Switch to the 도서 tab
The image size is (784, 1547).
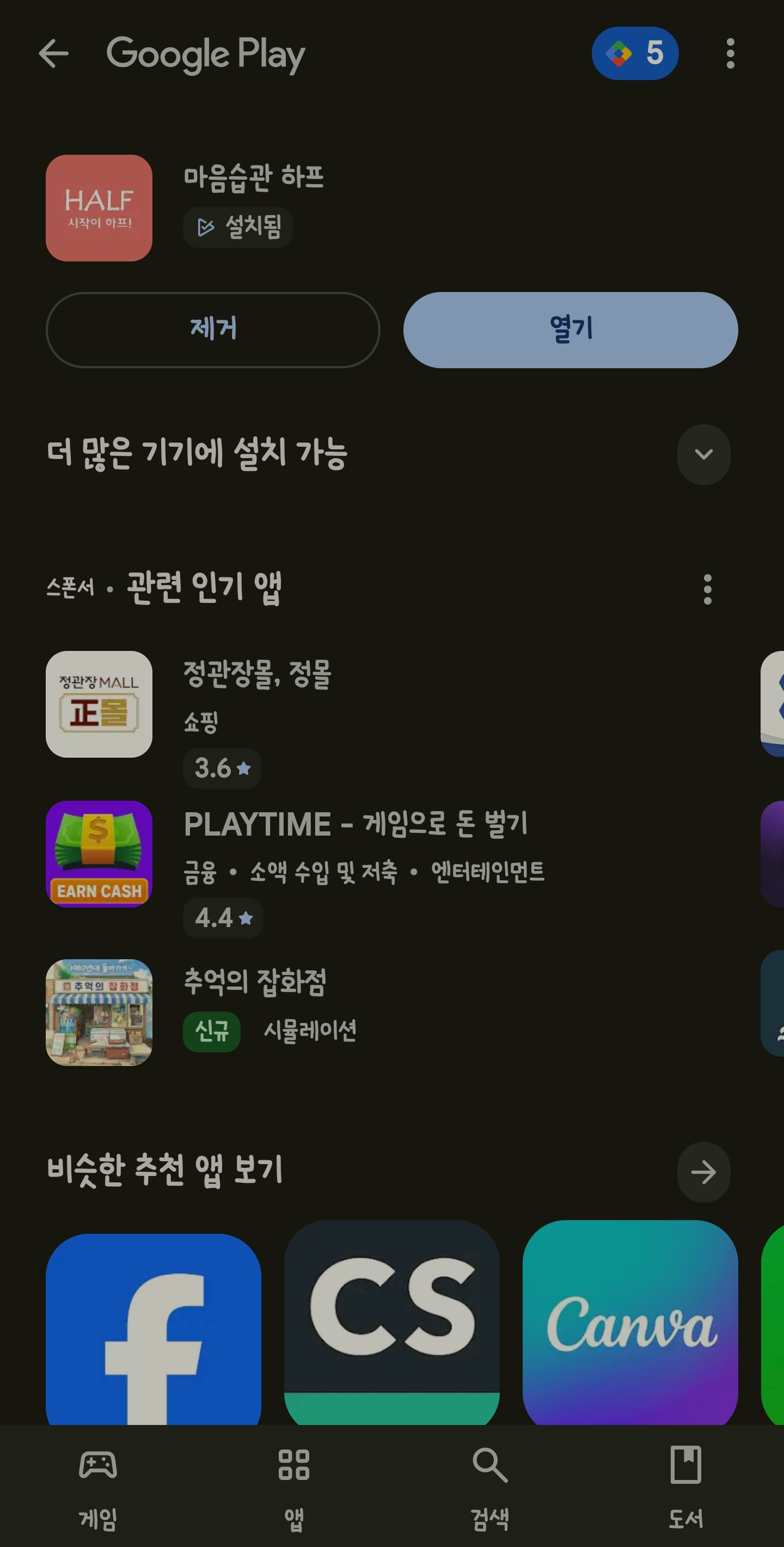685,1487
